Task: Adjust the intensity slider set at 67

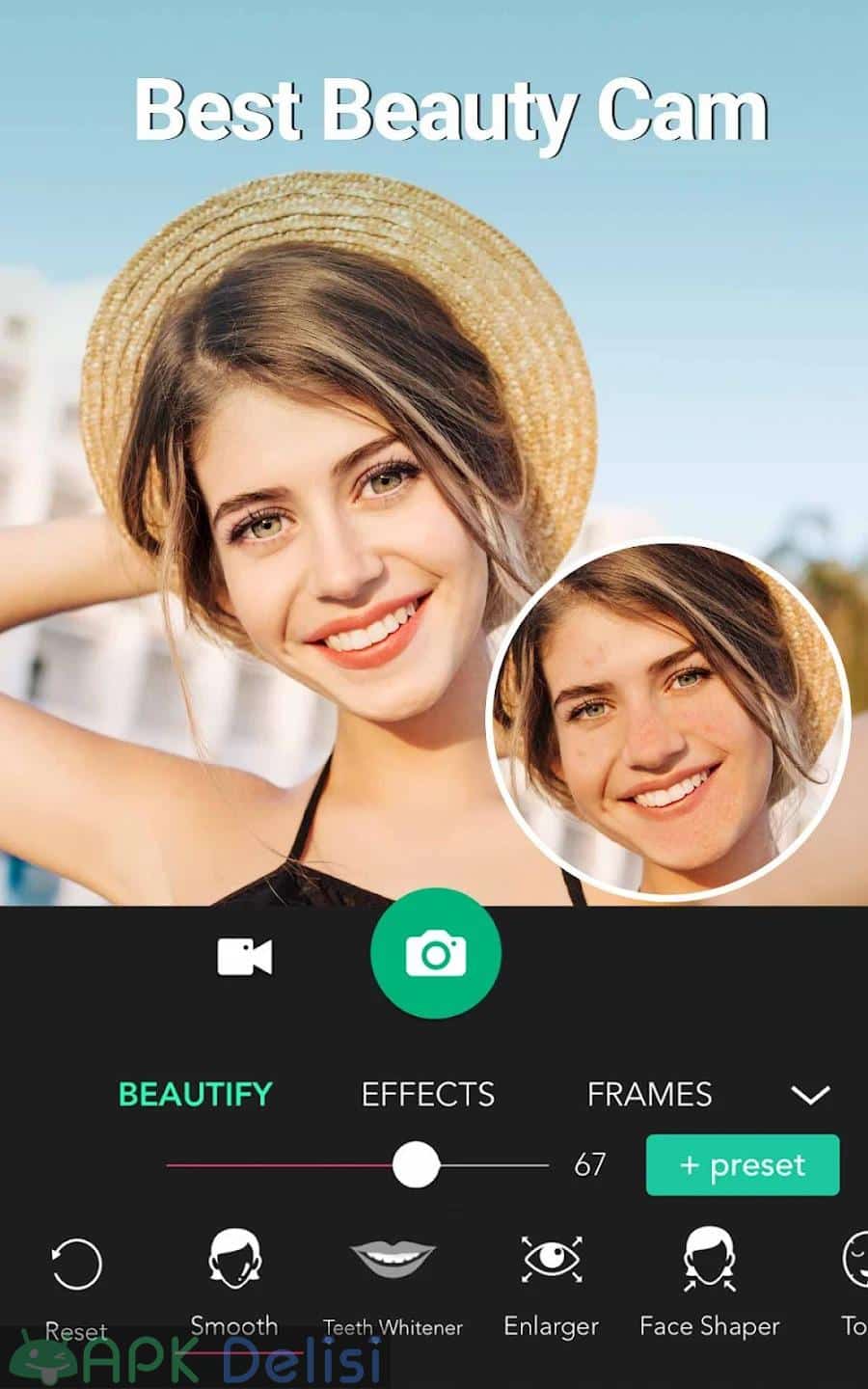Action: click(x=416, y=1165)
